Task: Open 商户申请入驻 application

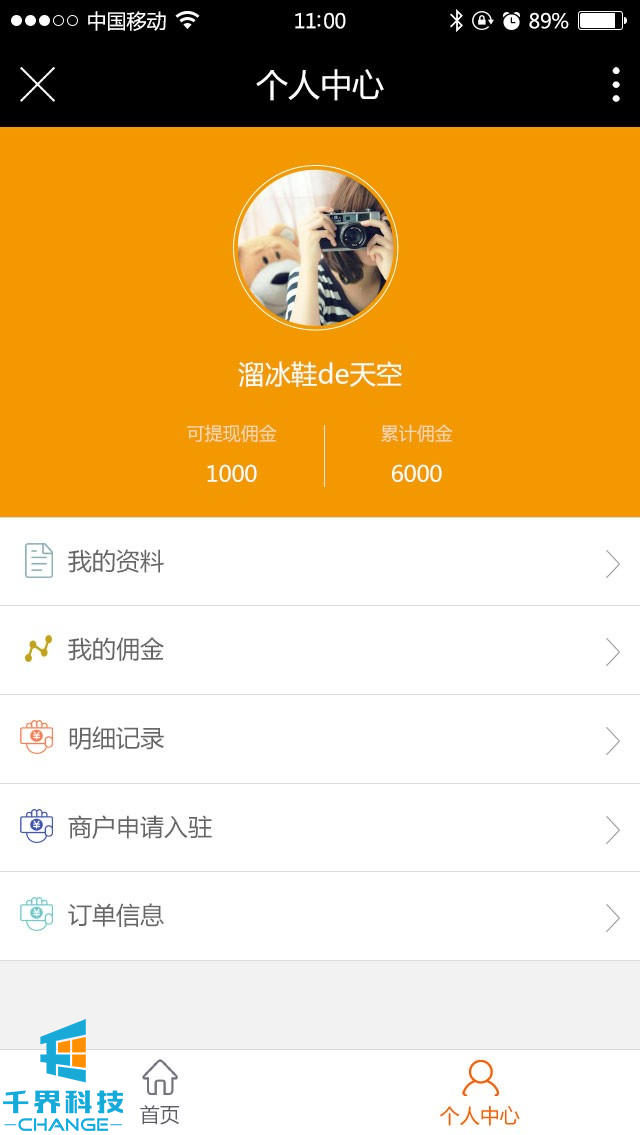Action: pos(320,828)
